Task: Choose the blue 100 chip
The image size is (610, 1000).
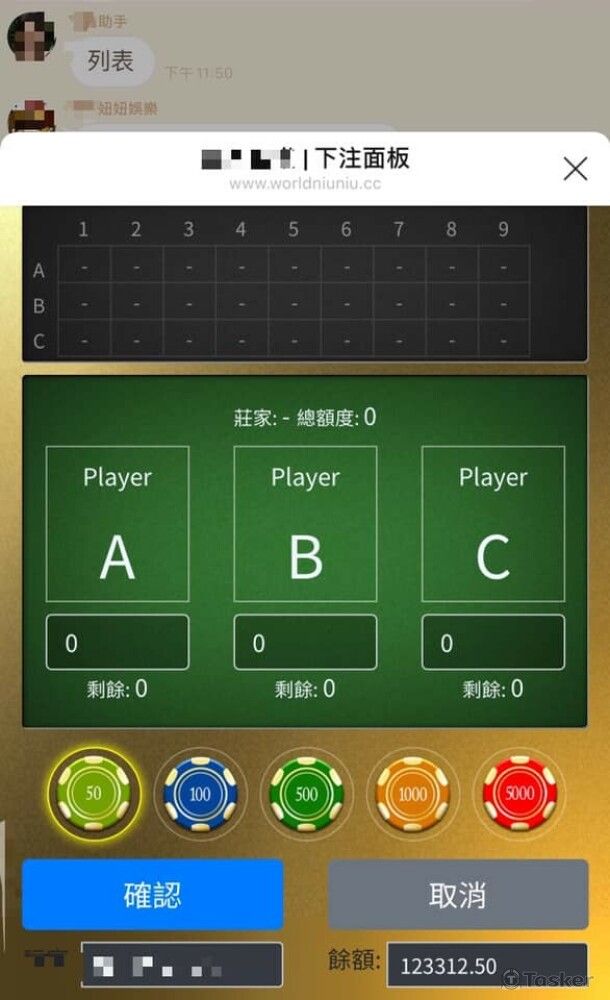Action: point(200,794)
